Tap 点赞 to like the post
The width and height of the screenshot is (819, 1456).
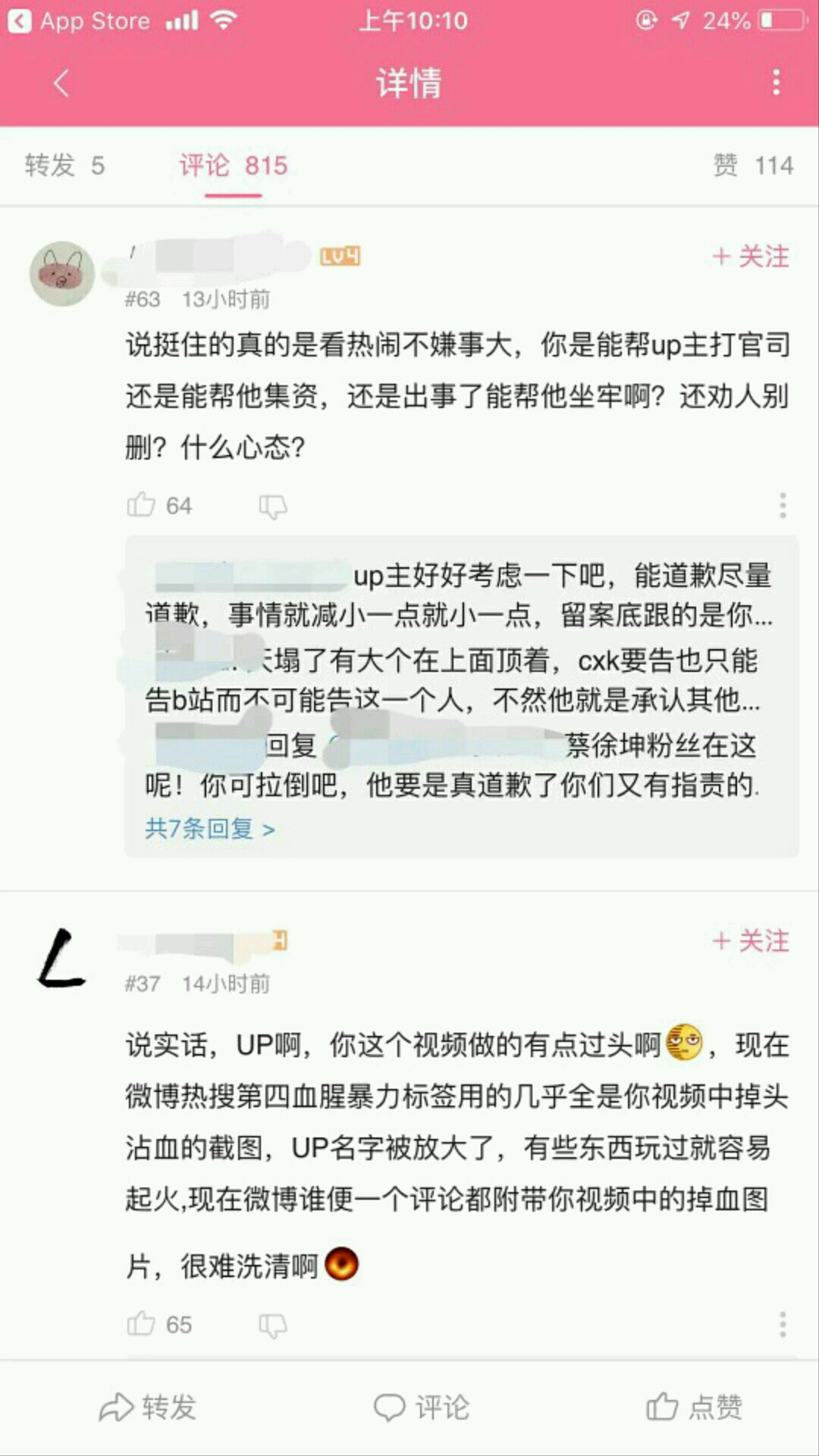[x=694, y=1407]
